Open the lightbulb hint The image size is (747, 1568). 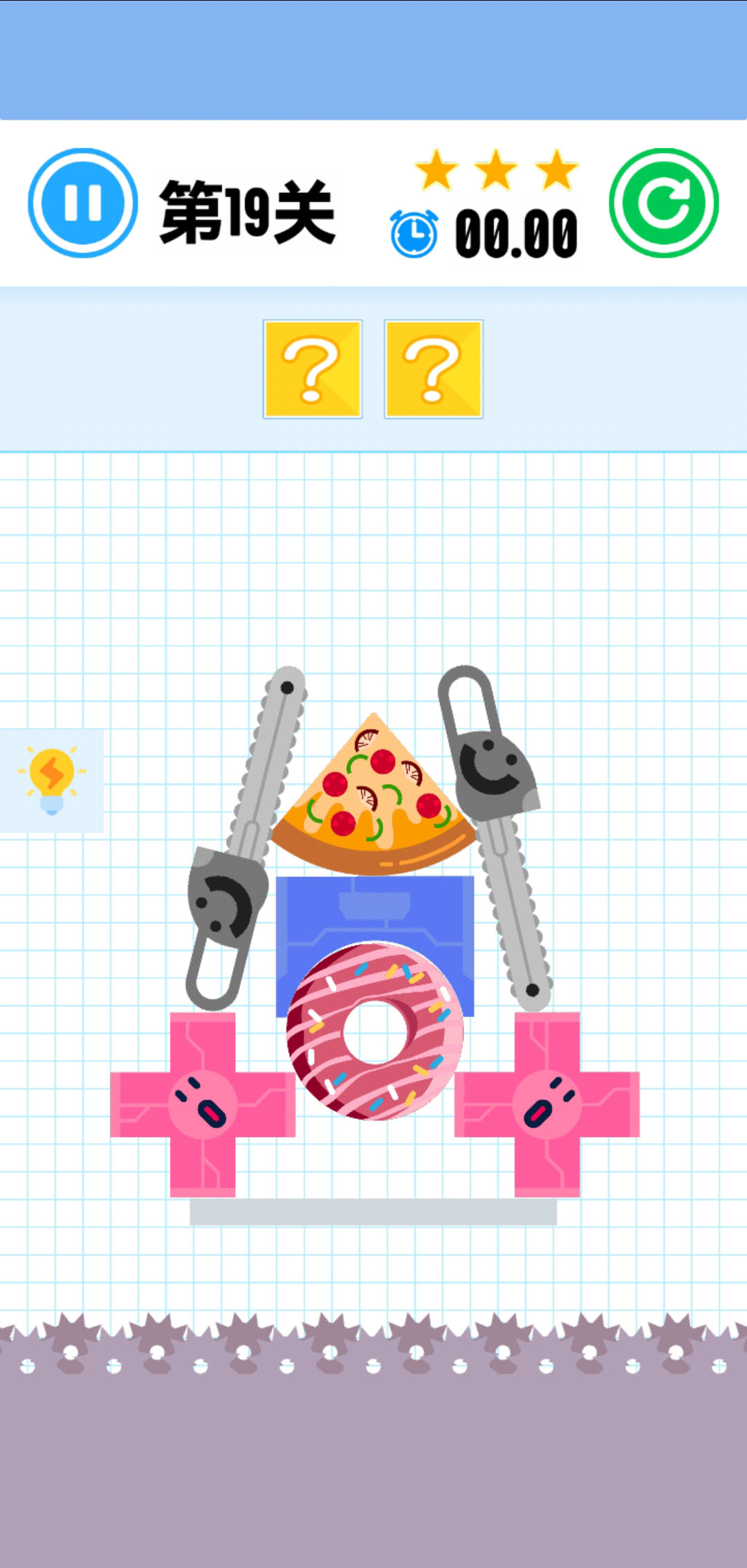point(52,780)
